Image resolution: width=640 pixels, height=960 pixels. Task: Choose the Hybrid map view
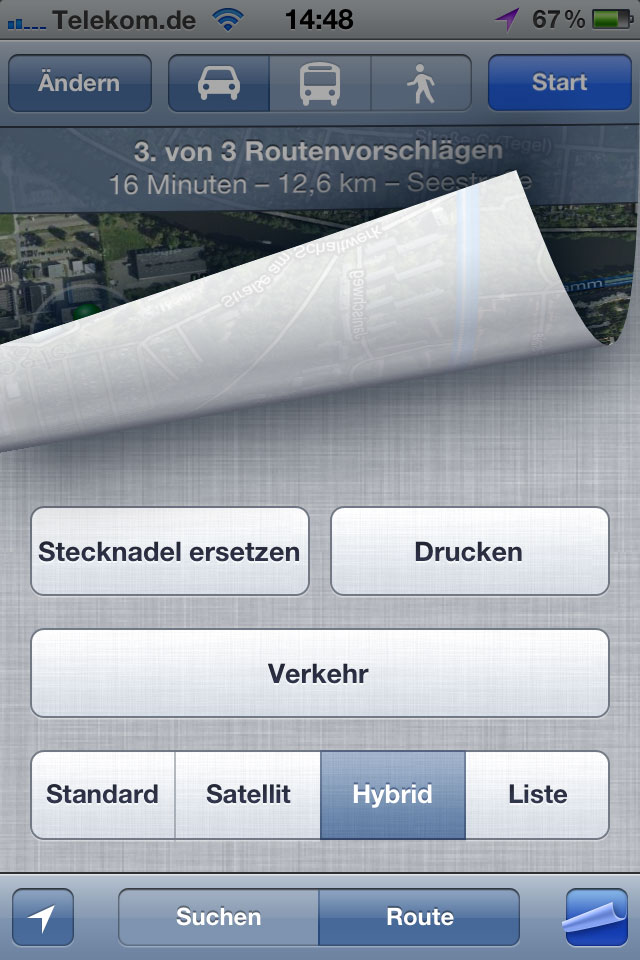(392, 795)
